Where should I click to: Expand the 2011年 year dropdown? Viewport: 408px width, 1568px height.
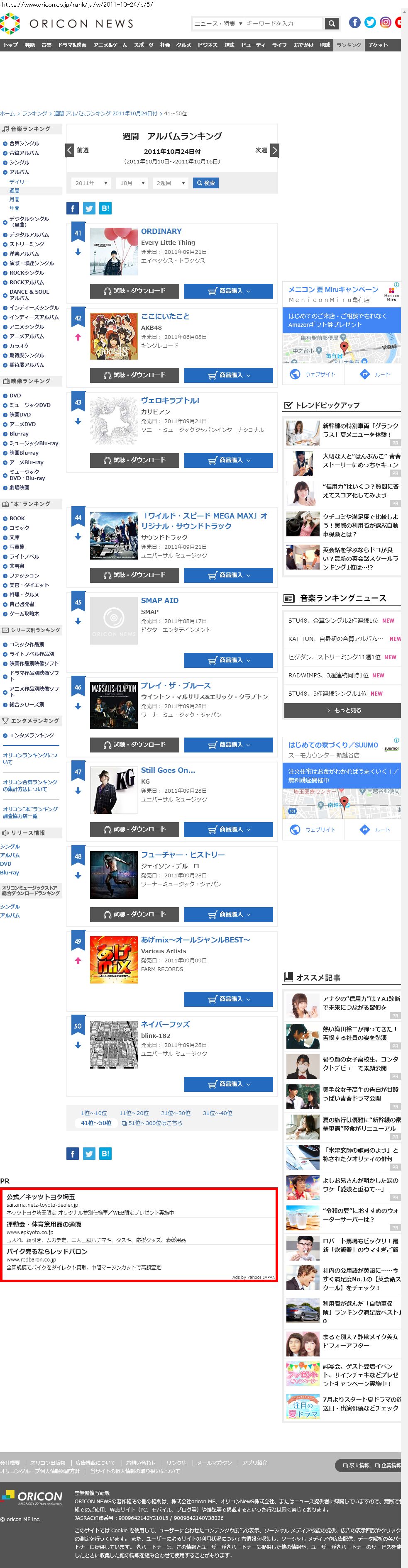point(91,183)
